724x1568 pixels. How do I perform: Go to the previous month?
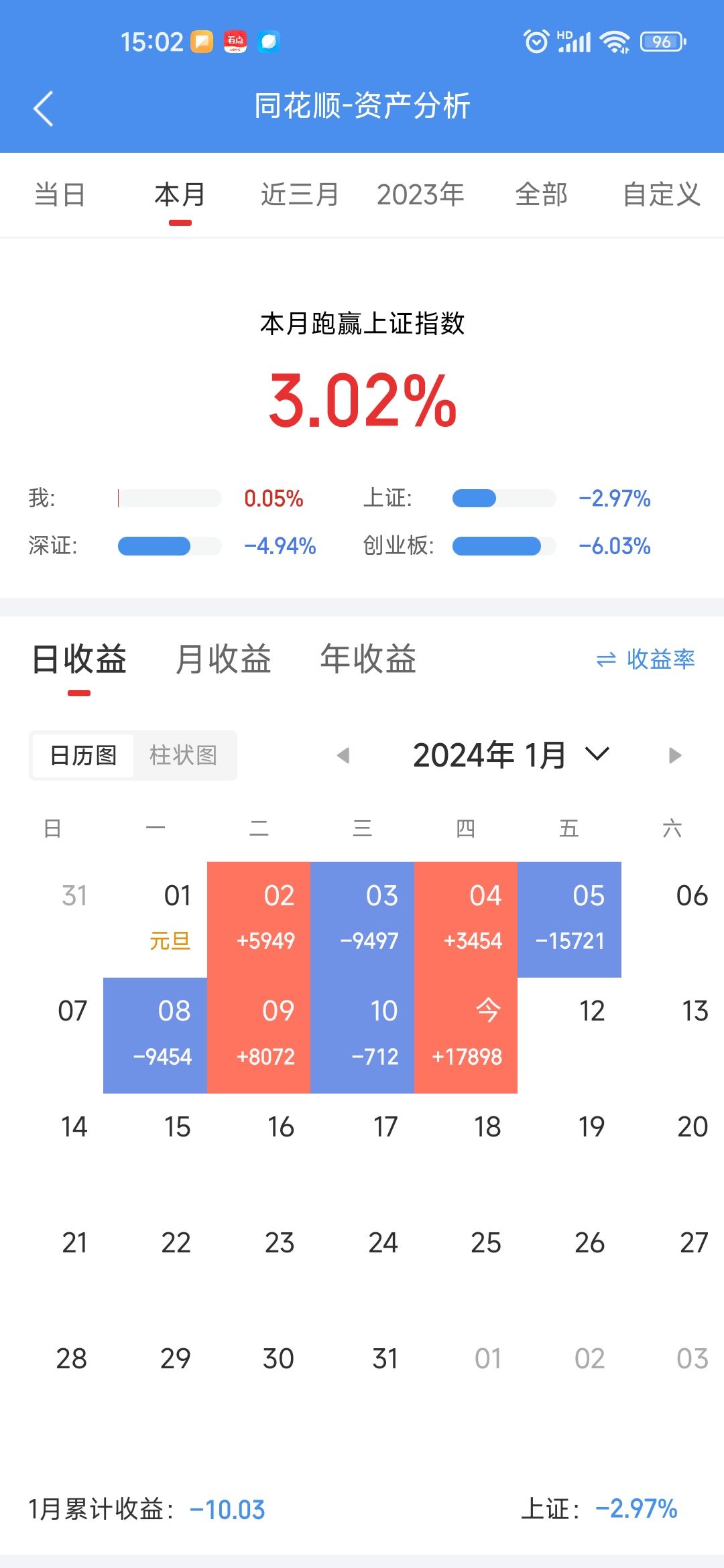(343, 756)
